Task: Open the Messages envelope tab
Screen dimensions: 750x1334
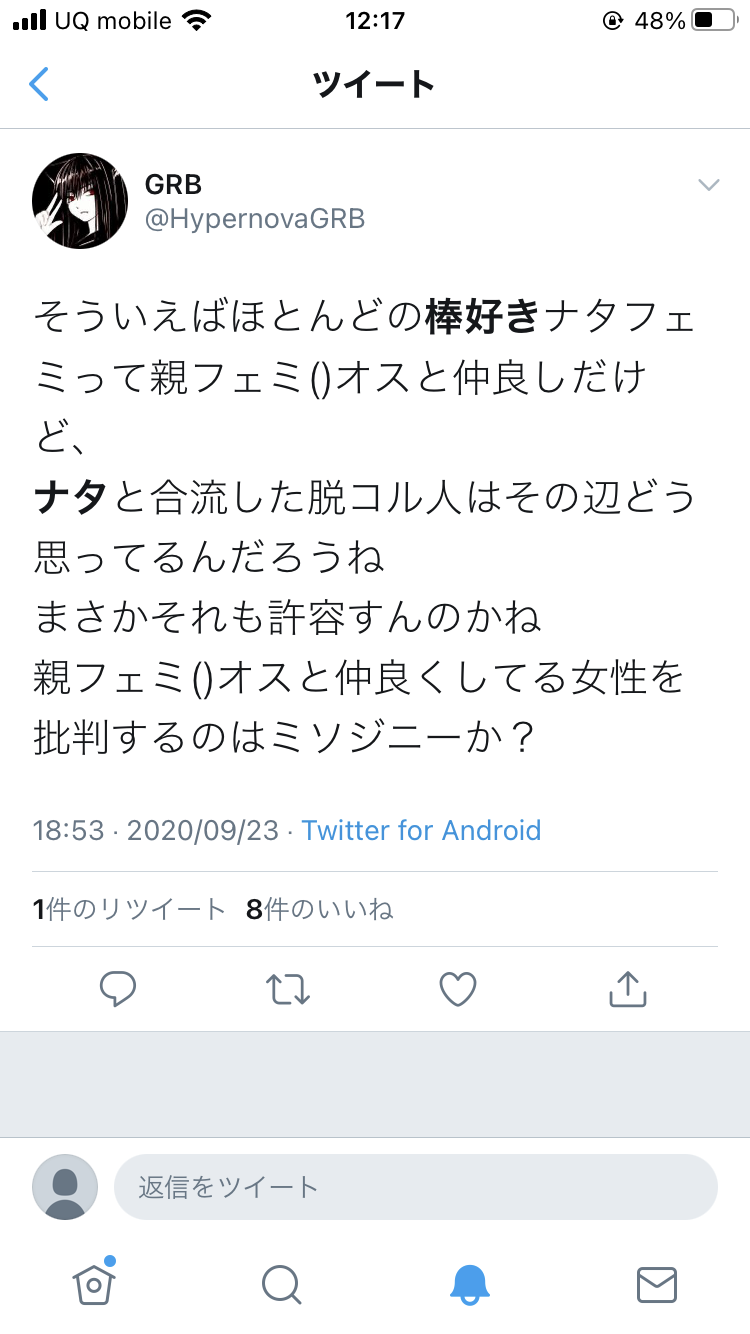Action: 657,1284
